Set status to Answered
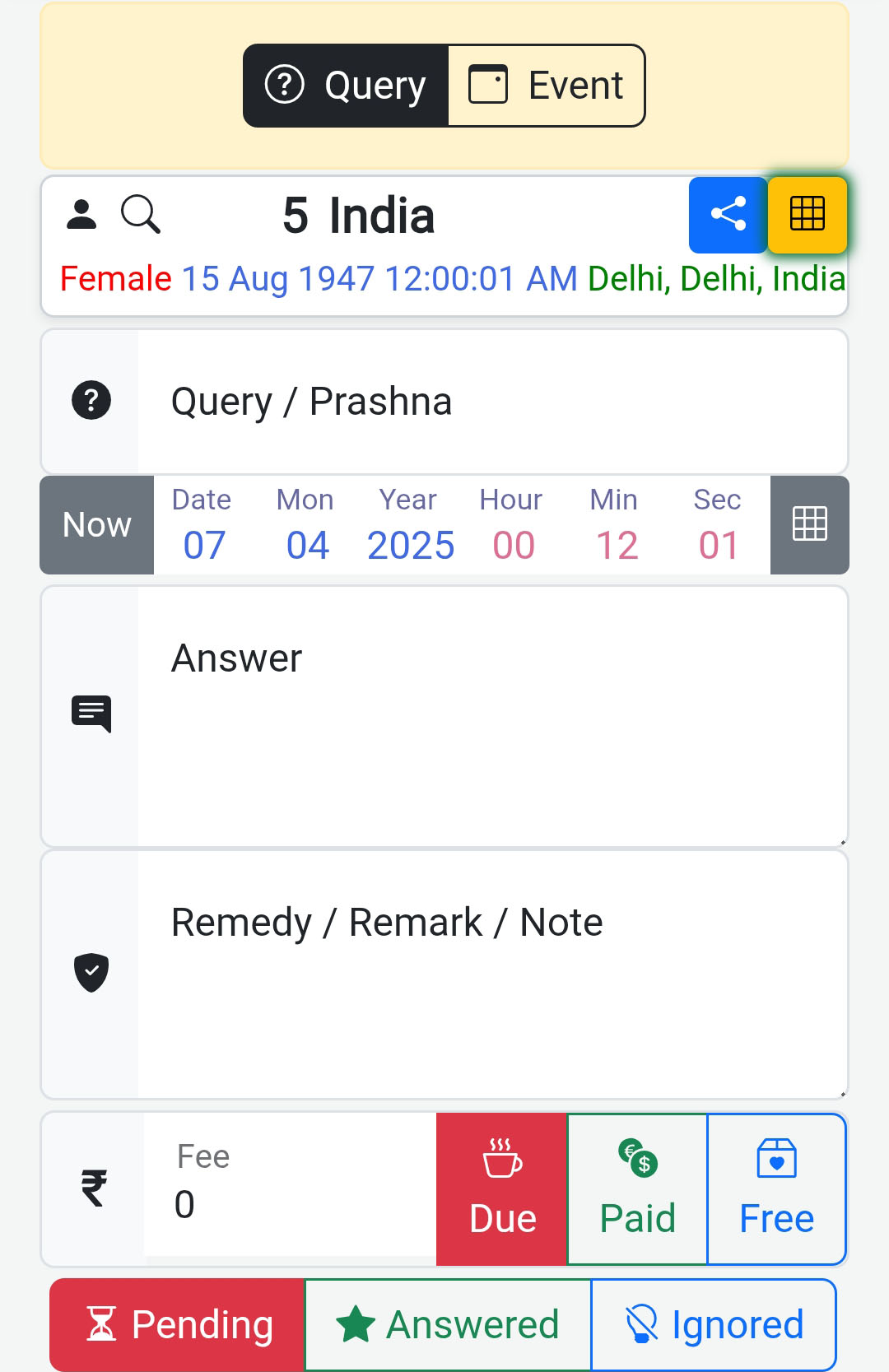This screenshot has width=889, height=1372. click(x=448, y=1324)
